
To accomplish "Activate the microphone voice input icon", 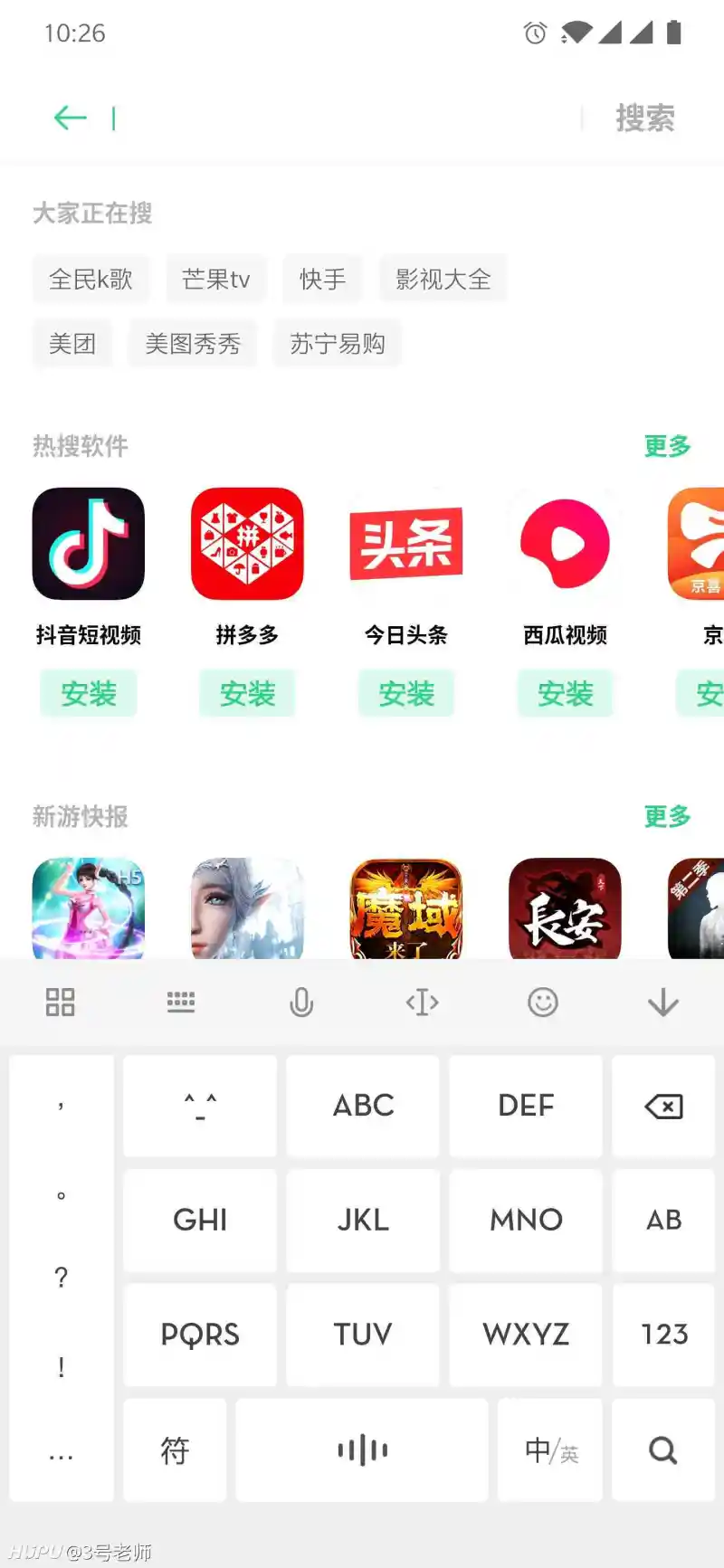I will pyautogui.click(x=301, y=1002).
